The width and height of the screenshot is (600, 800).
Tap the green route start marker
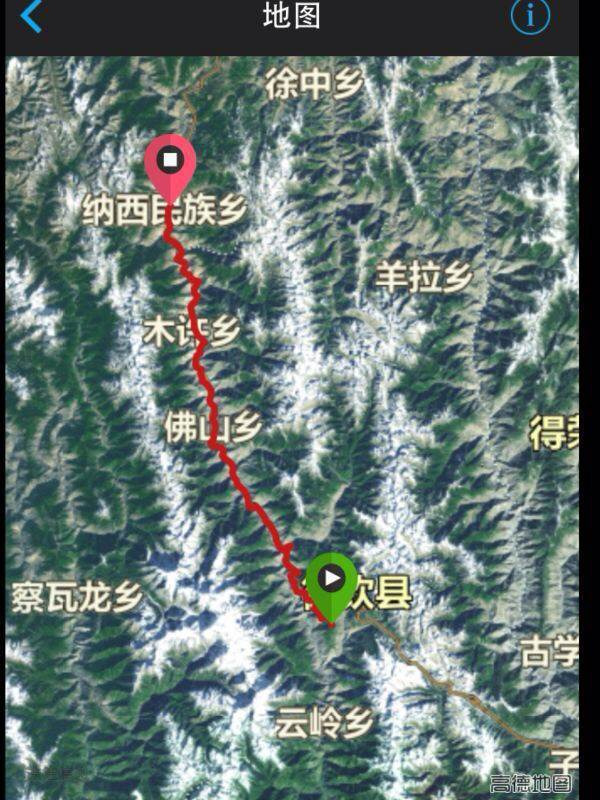click(x=331, y=582)
